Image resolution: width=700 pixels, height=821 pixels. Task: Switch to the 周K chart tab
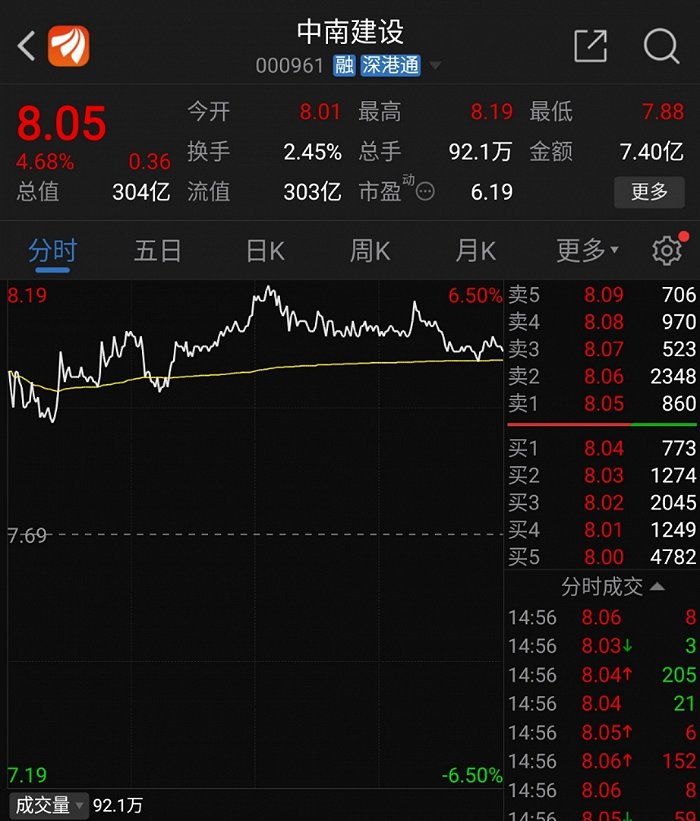point(370,250)
